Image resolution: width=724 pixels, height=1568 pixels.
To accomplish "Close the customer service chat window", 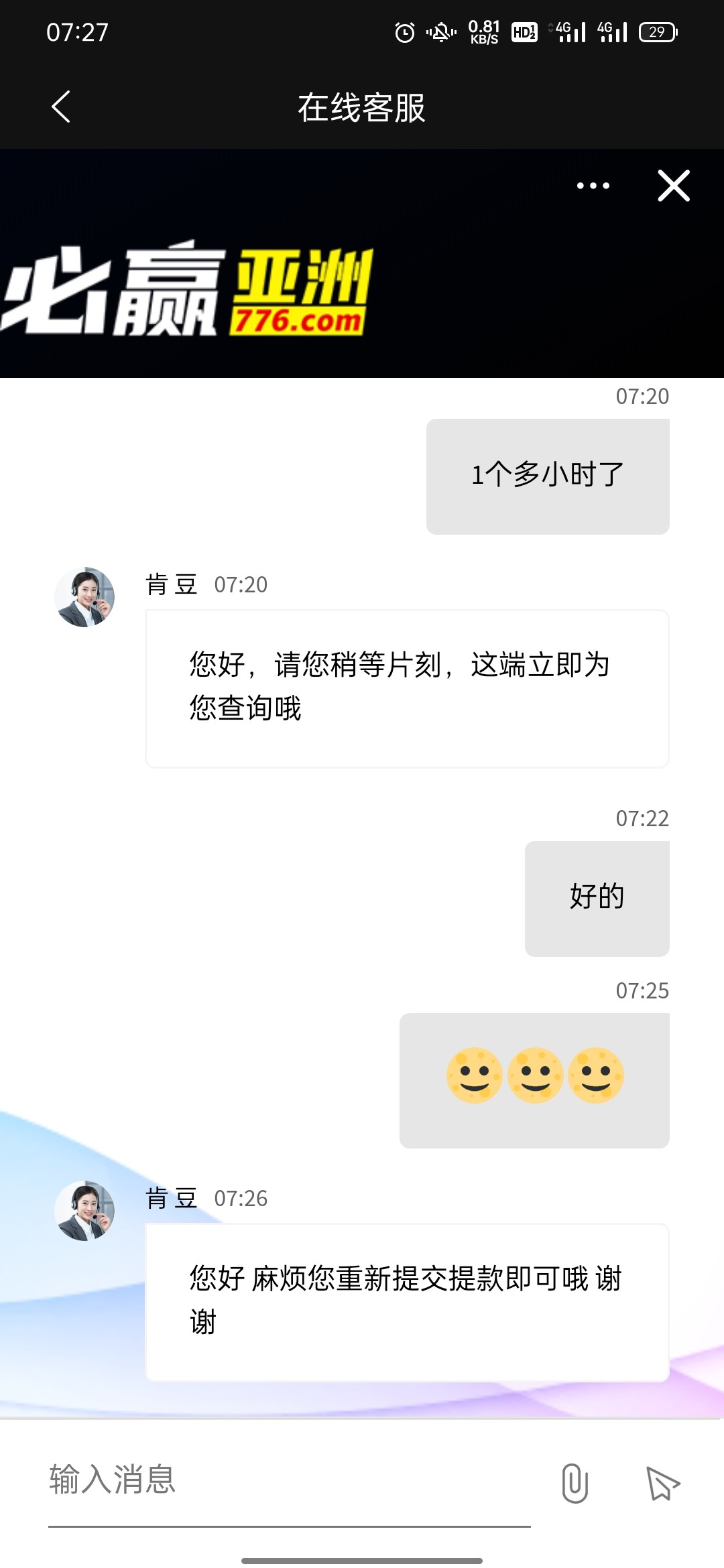I will 674,186.
